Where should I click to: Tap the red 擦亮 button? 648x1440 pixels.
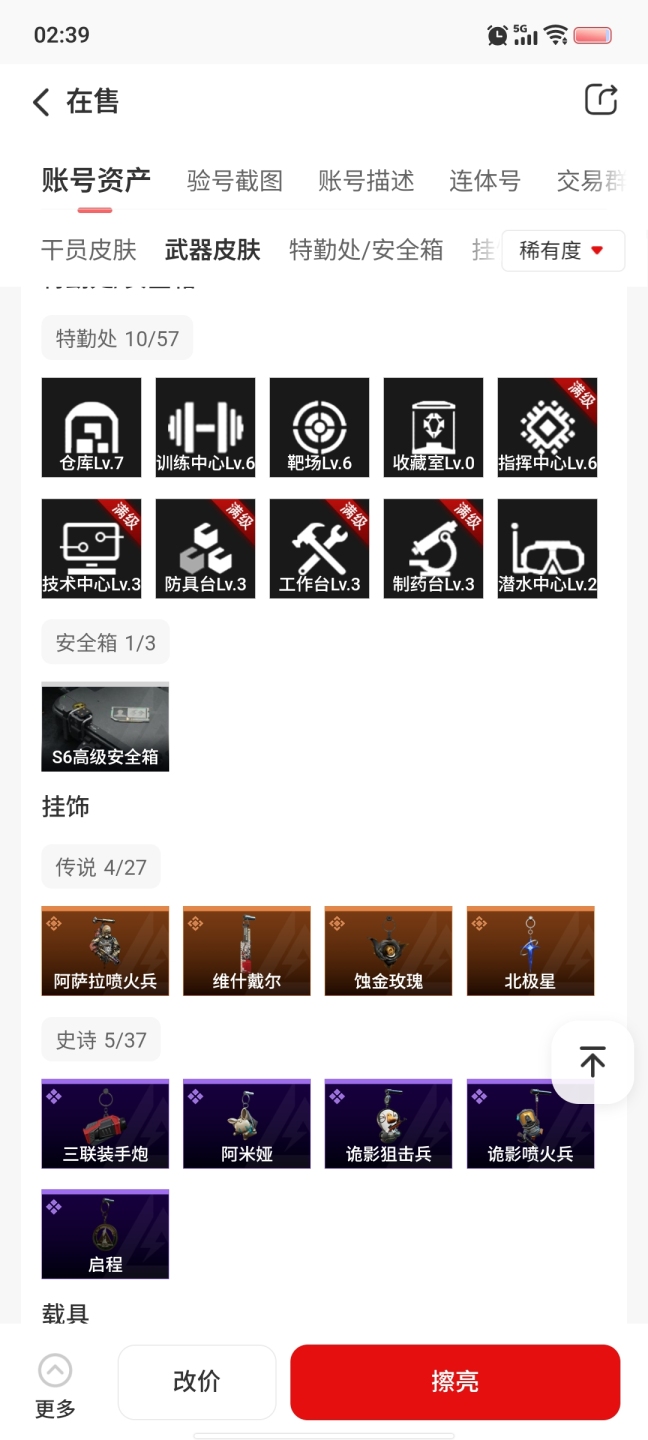pos(455,1382)
